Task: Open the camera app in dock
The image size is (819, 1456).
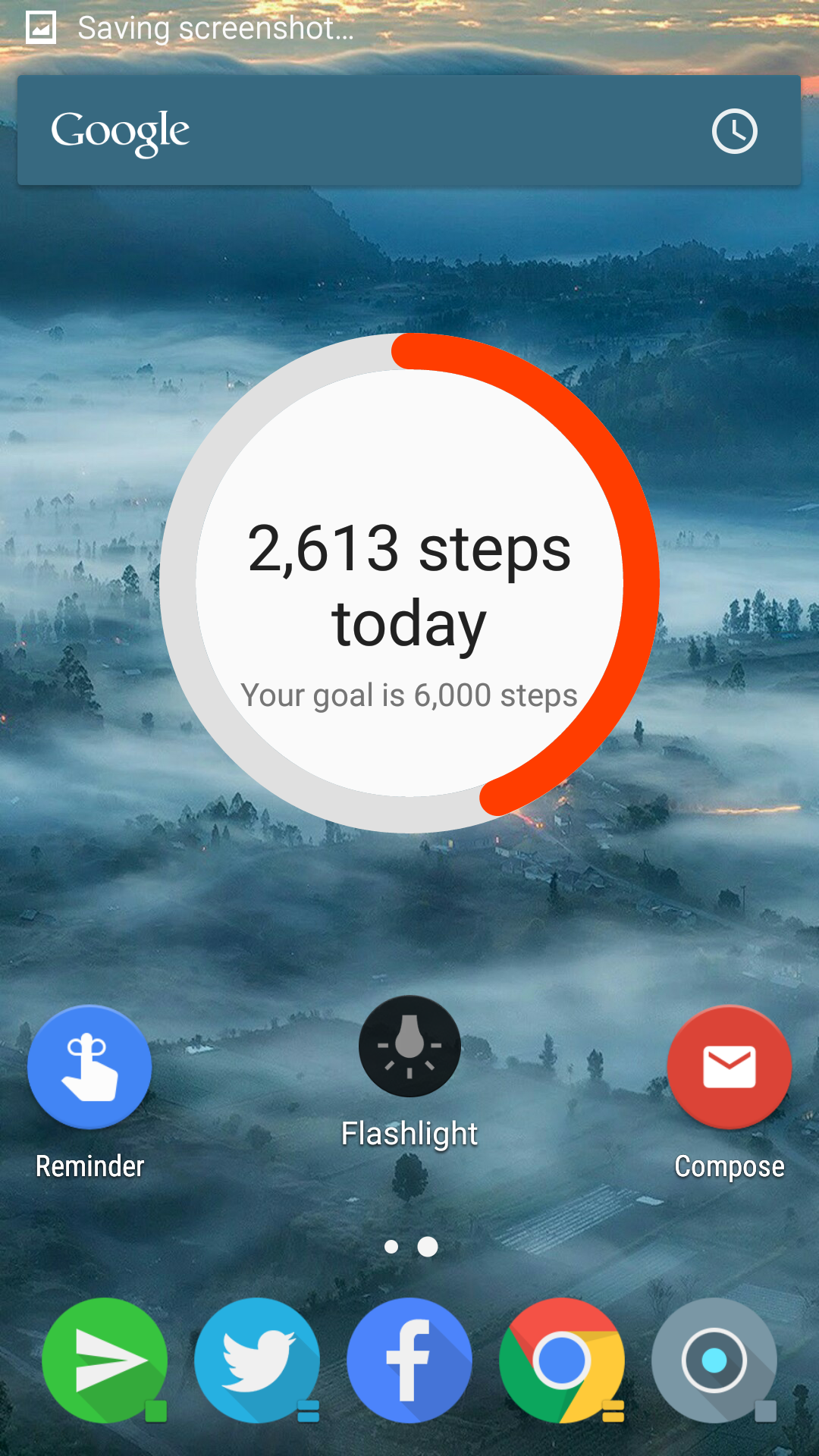Action: click(714, 1360)
